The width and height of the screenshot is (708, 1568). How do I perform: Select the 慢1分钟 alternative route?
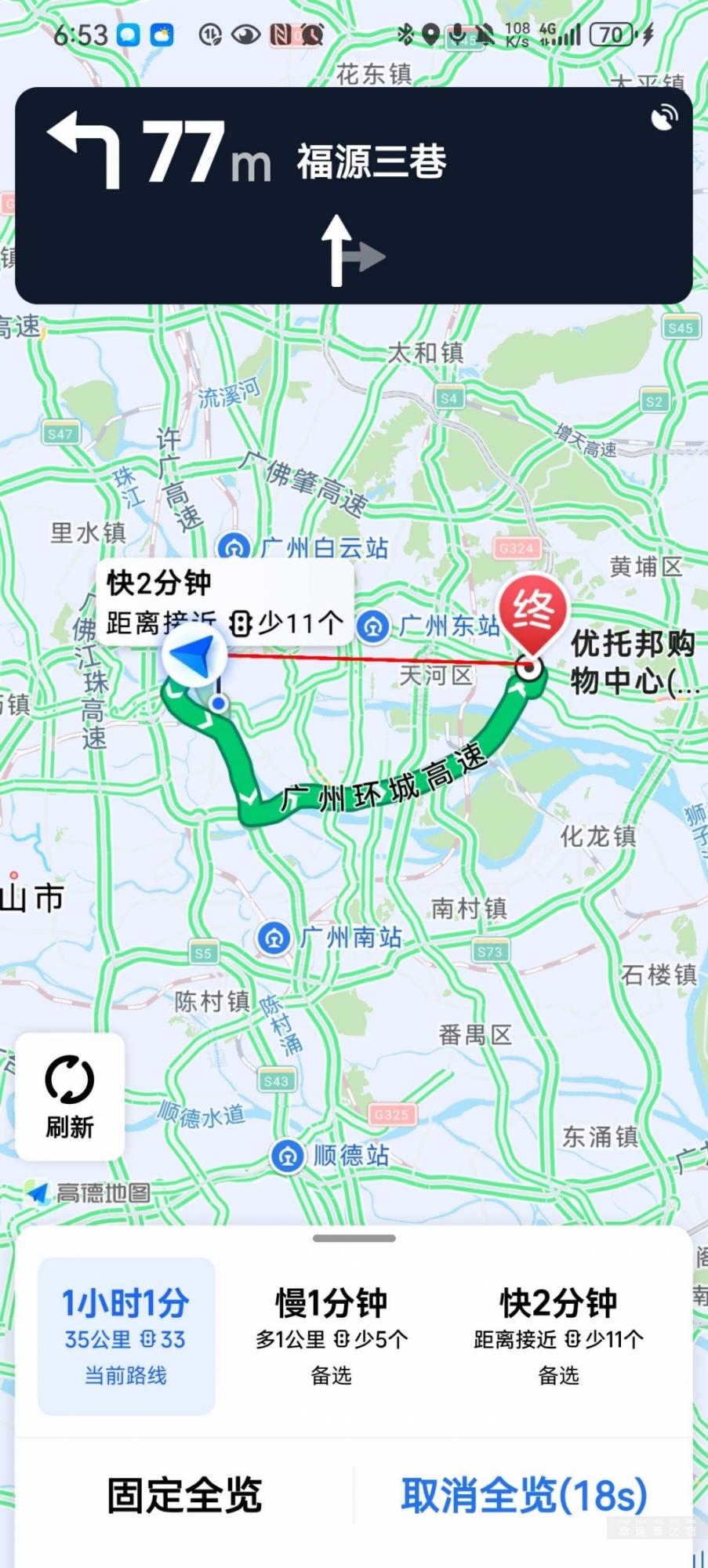pos(331,1336)
